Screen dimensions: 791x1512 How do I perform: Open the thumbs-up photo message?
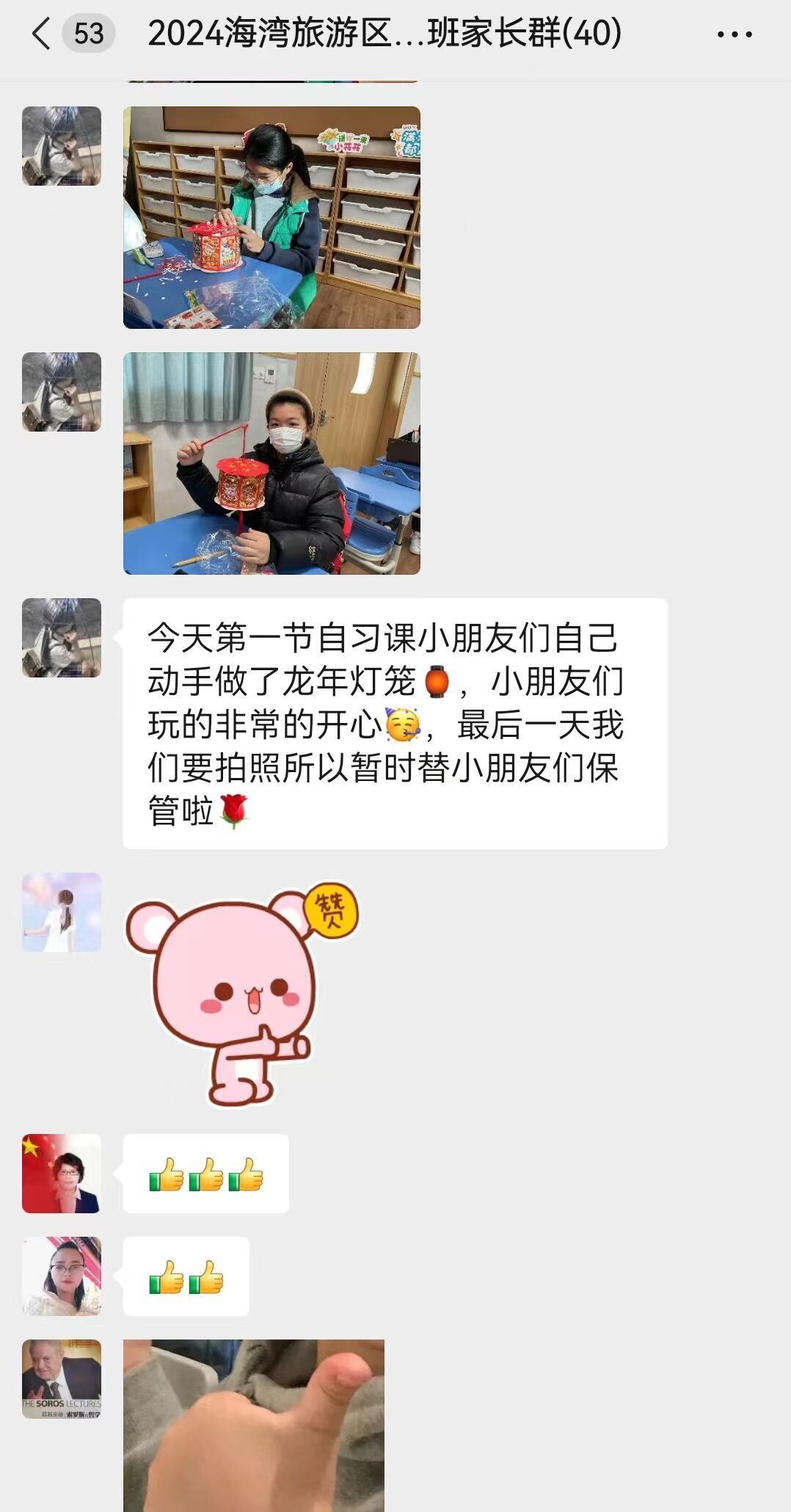254,1424
